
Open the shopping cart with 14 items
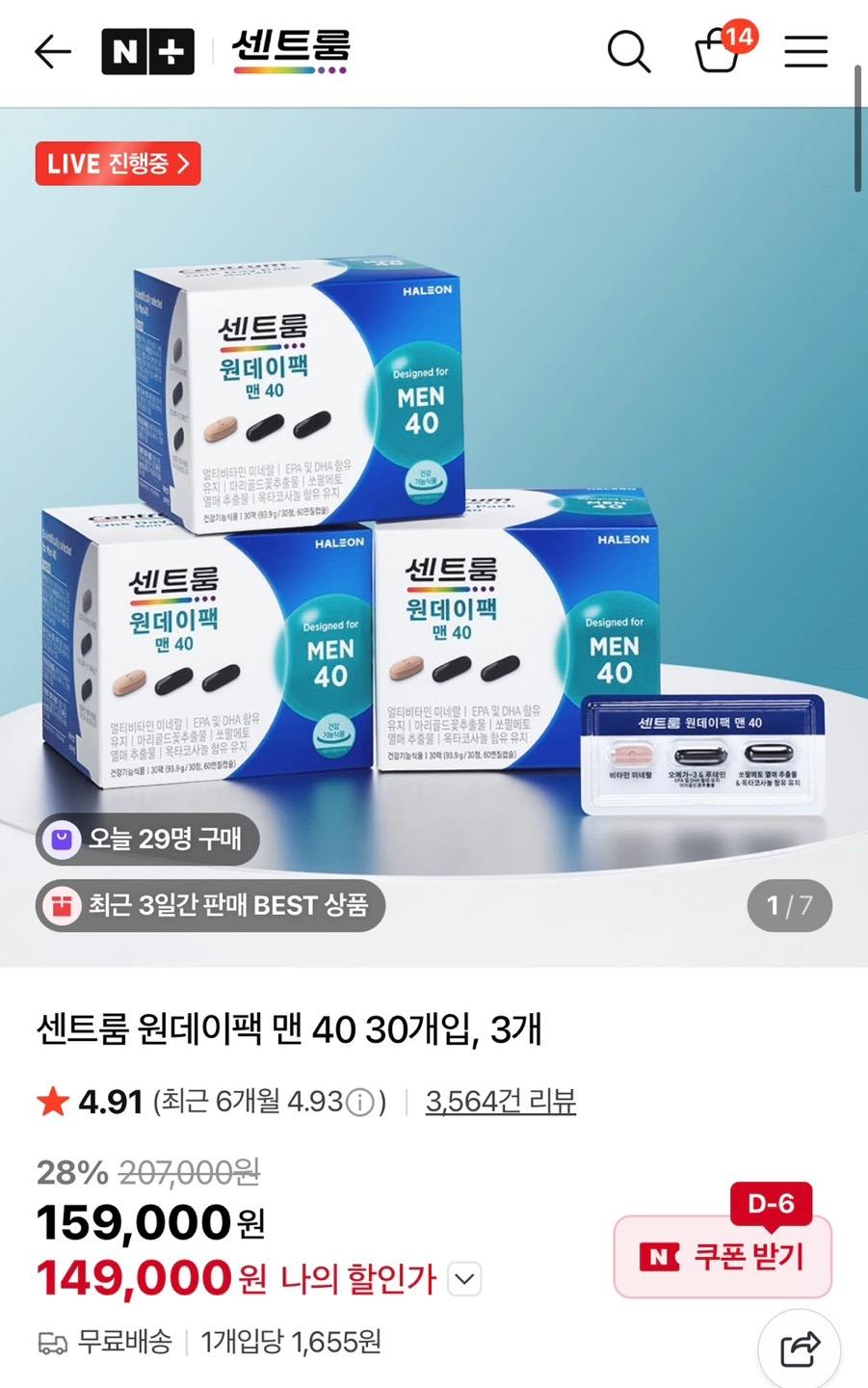click(720, 51)
